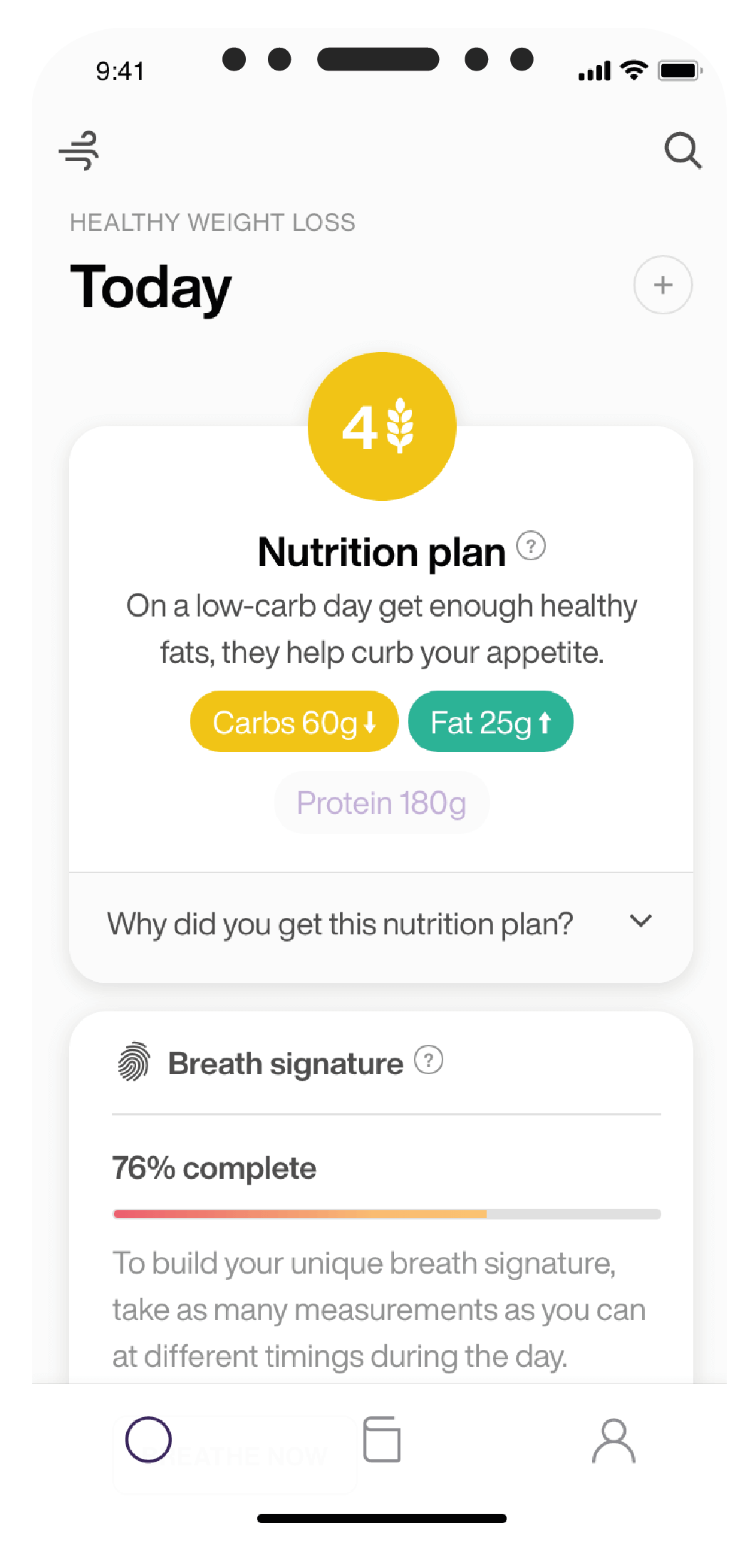Open the help icon beside Breath signature
The width and height of the screenshot is (756, 1568).
point(429,1060)
